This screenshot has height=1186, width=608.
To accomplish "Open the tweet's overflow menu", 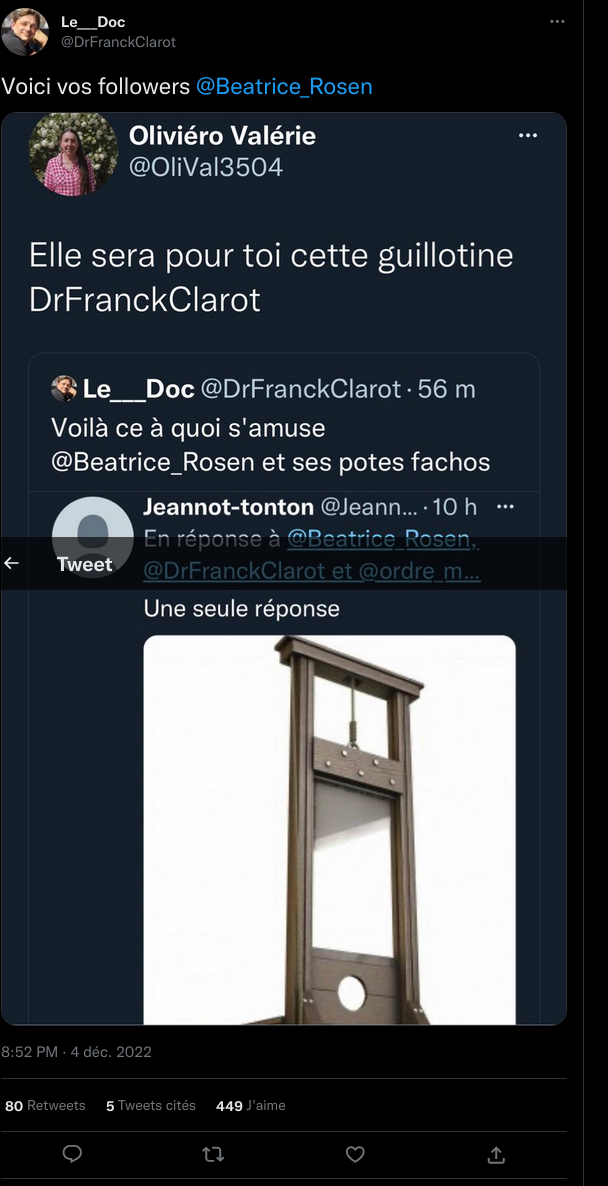I will tap(557, 21).
